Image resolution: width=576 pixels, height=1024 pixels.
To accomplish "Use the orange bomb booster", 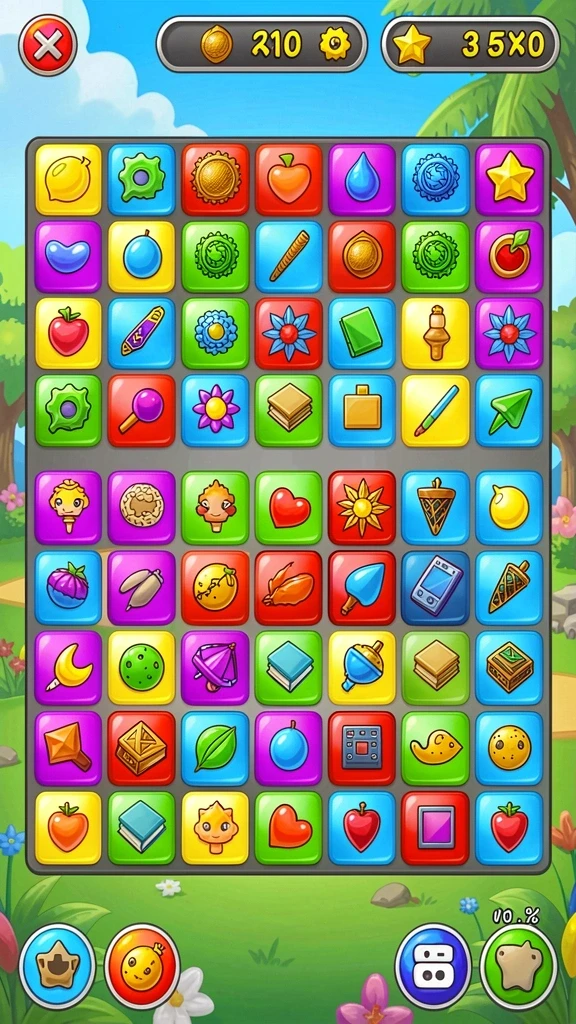I will pos(142,967).
